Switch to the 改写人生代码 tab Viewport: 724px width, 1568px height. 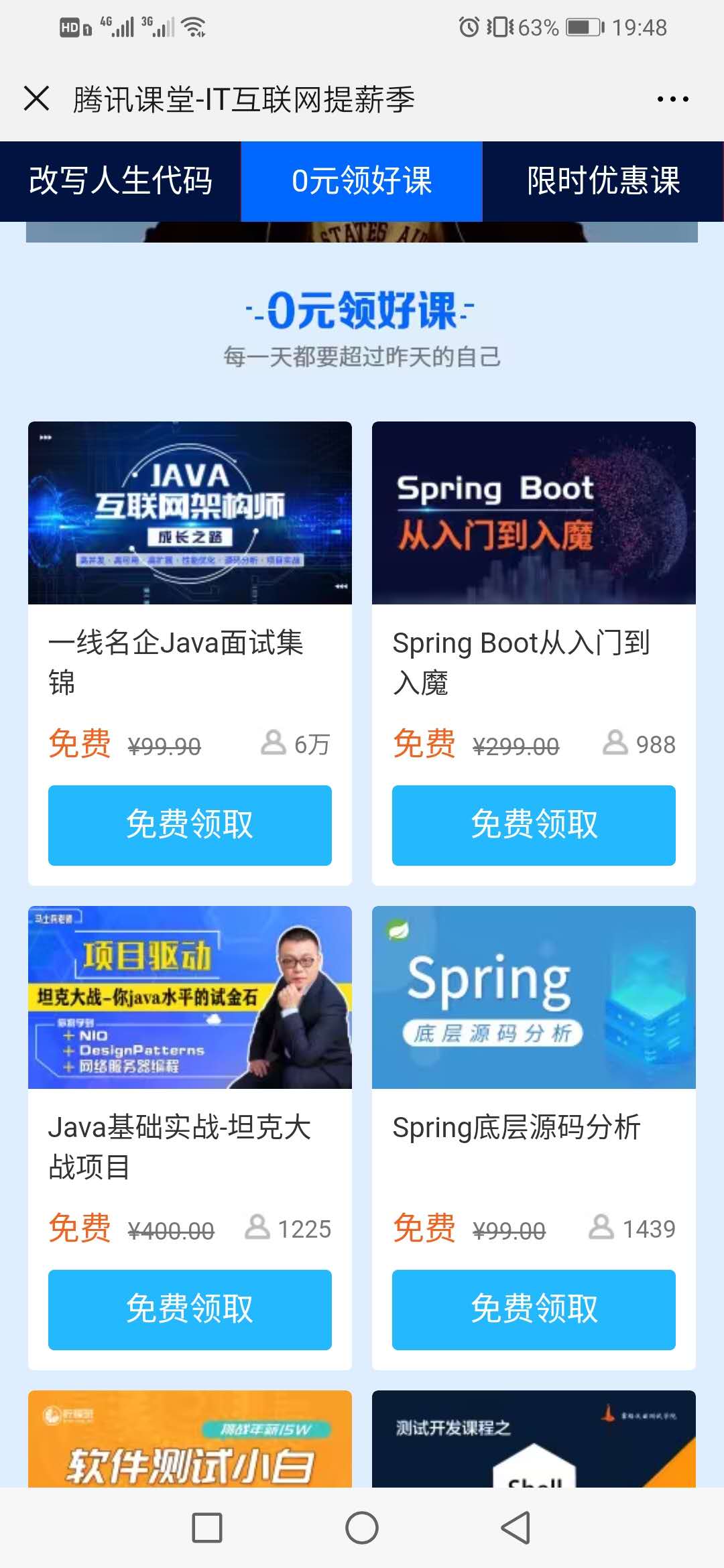point(121,181)
